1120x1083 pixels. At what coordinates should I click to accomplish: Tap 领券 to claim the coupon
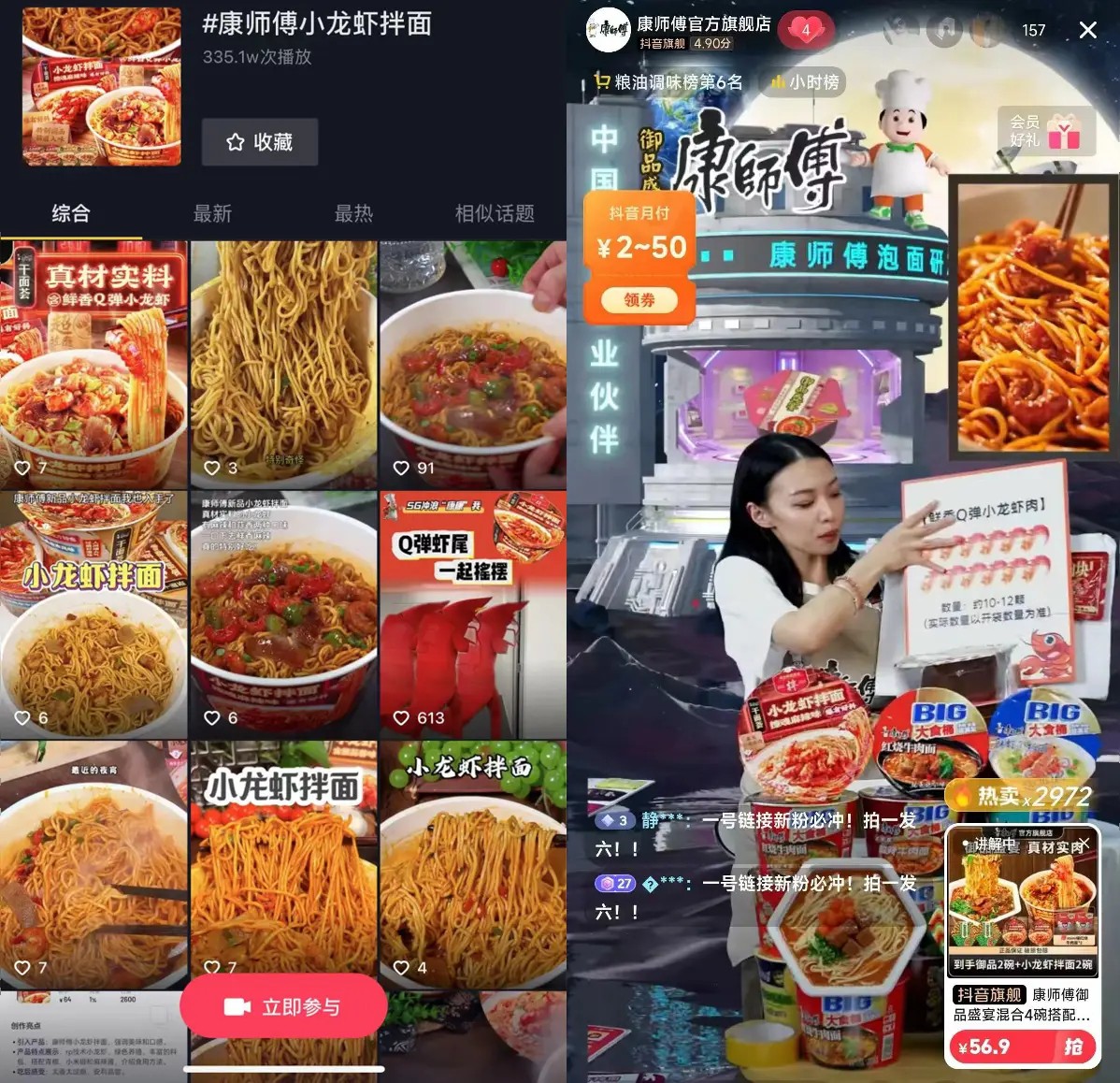tap(639, 300)
